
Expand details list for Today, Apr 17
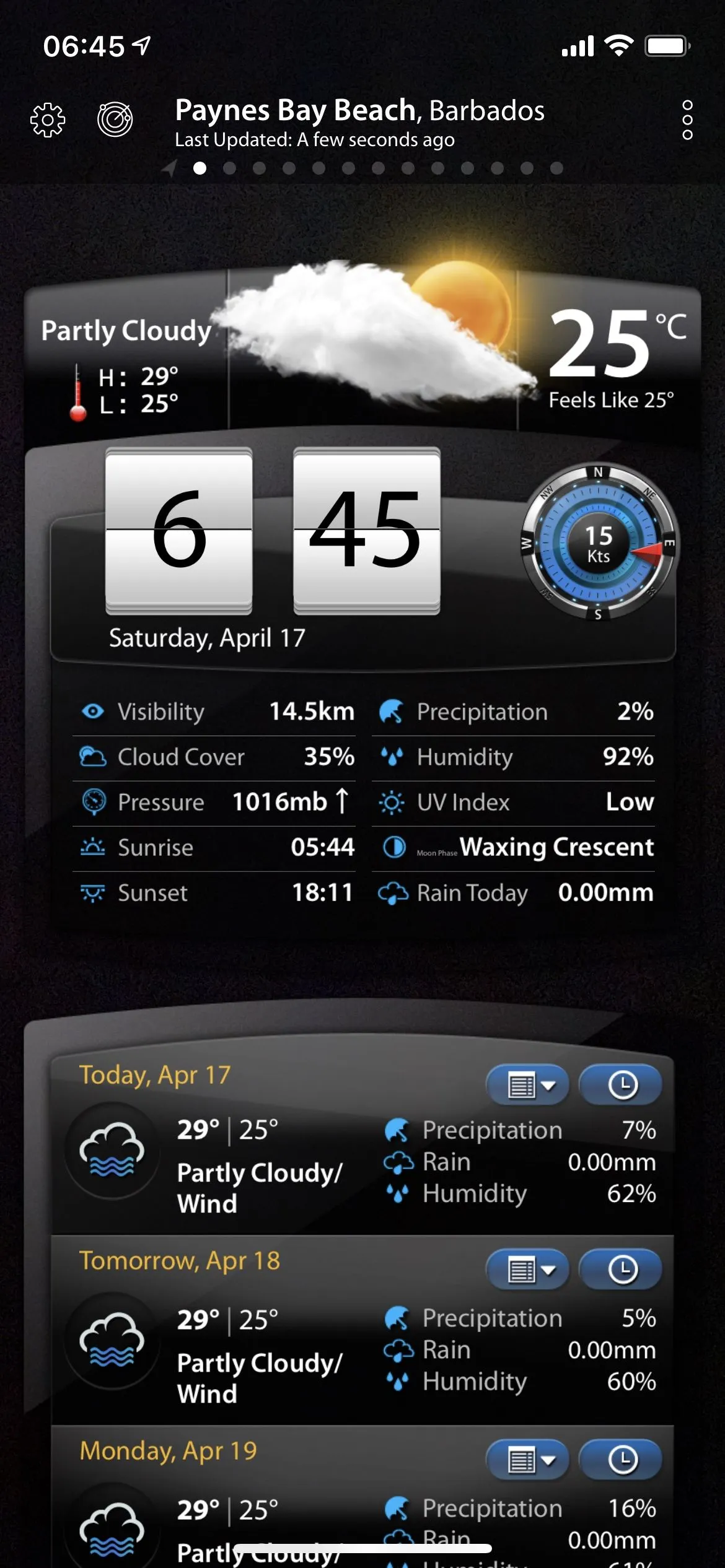[528, 1085]
